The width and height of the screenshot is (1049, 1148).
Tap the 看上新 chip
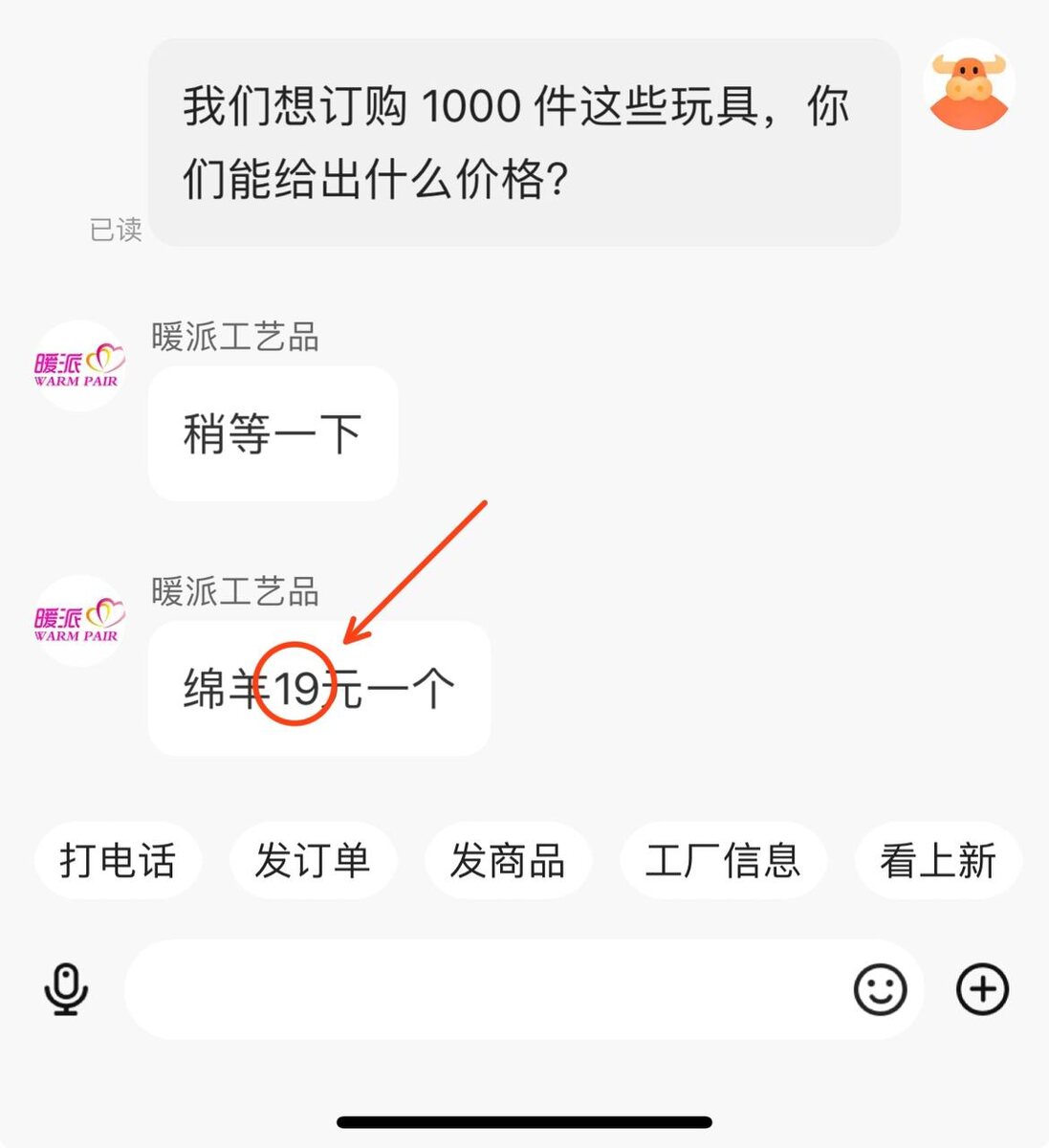pyautogui.click(x=937, y=860)
